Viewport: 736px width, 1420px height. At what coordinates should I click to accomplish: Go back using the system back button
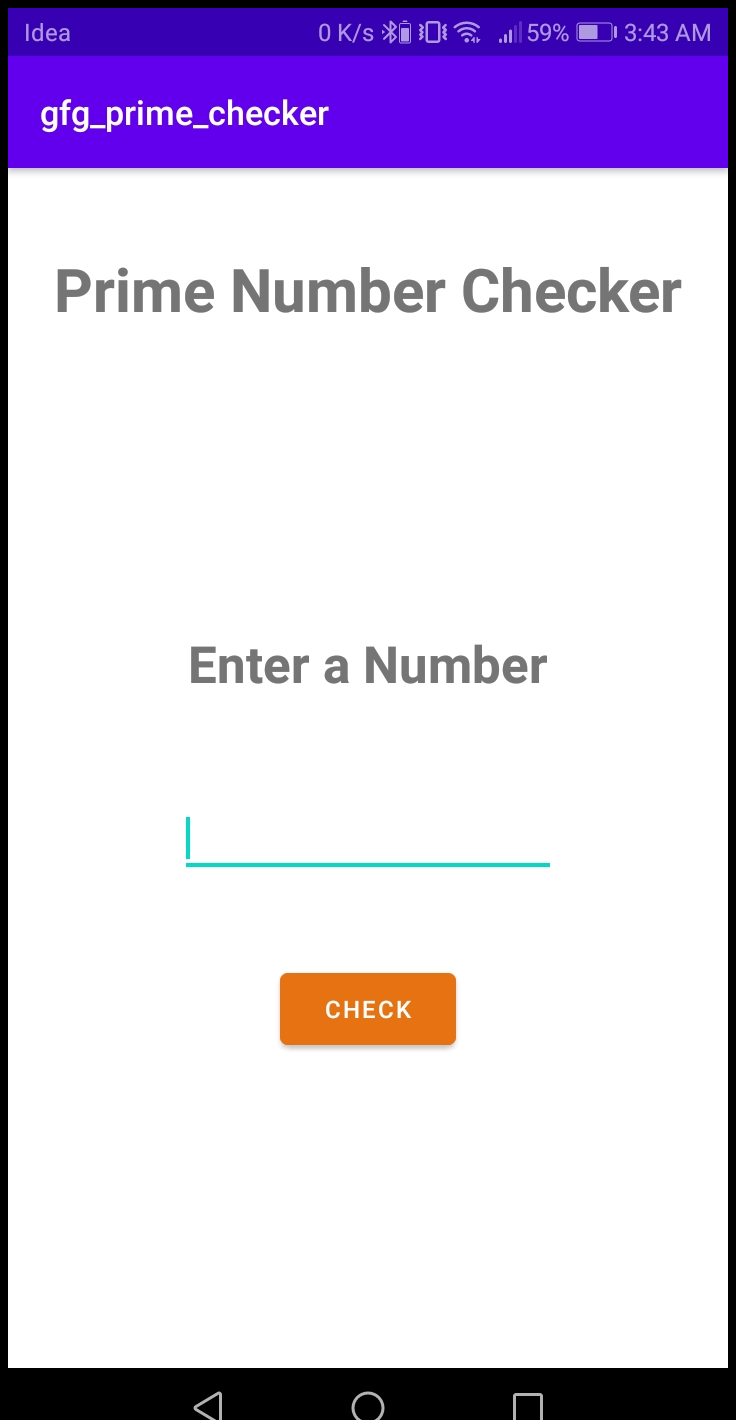pos(207,1405)
